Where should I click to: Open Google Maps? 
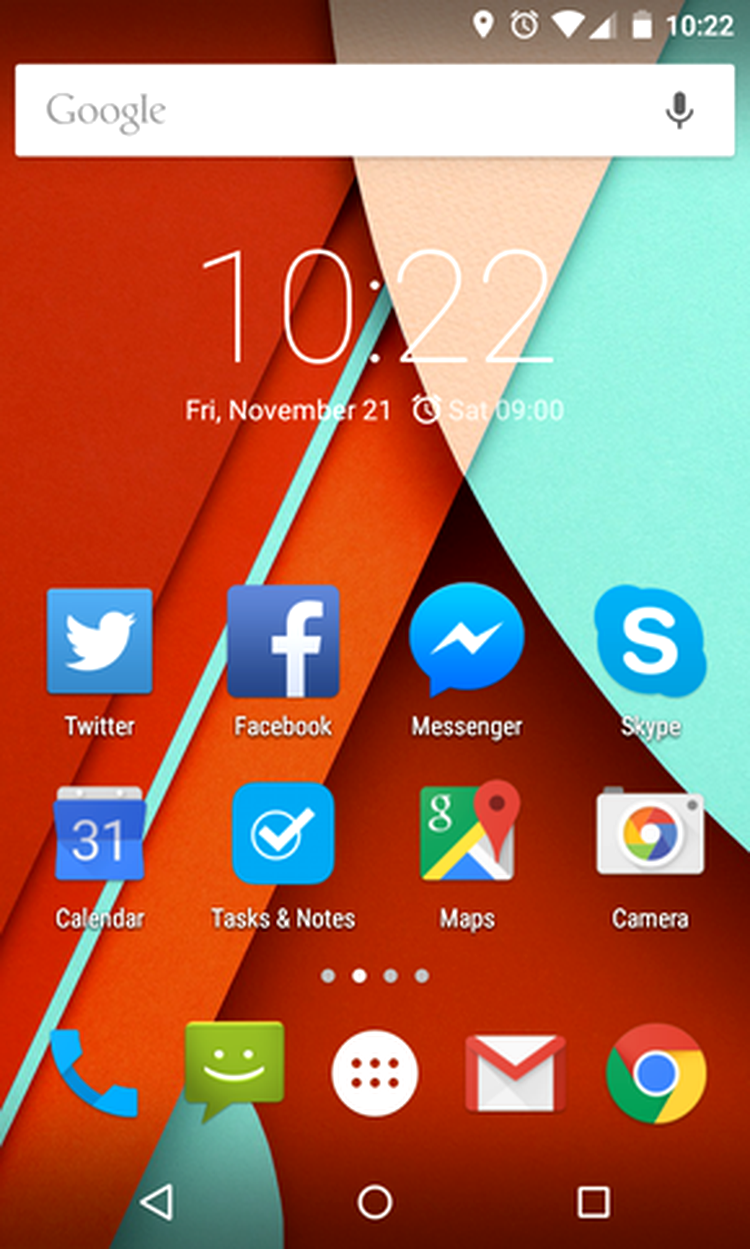[x=467, y=835]
